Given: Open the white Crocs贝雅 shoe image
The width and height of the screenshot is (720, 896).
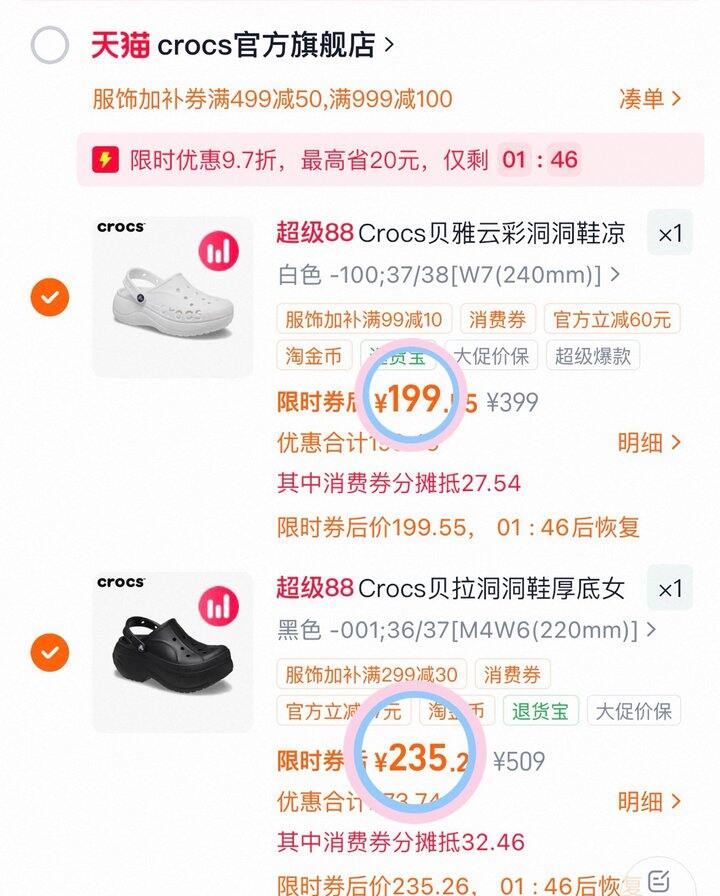Looking at the screenshot, I should pyautogui.click(x=173, y=297).
